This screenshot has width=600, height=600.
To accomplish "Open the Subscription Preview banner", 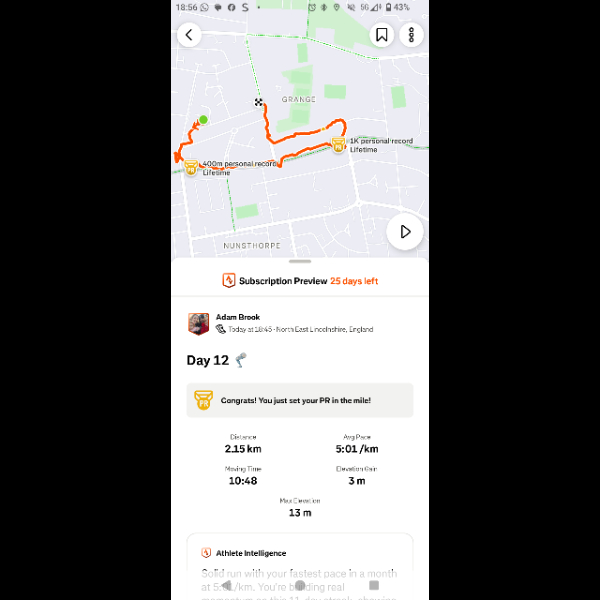I will 300,281.
